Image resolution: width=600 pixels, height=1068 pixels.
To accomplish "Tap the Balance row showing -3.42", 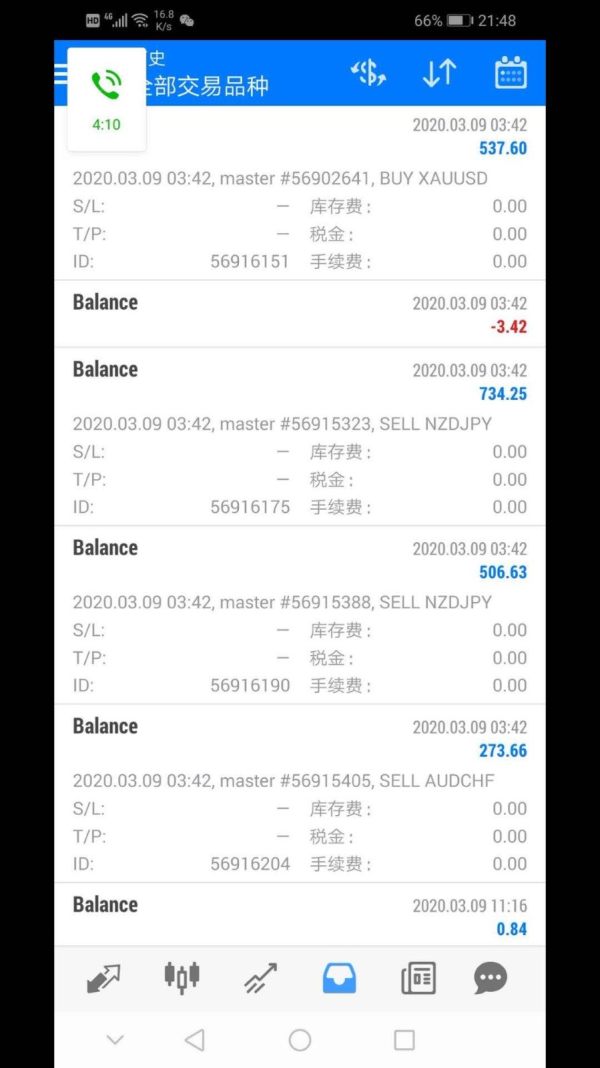I will (300, 314).
